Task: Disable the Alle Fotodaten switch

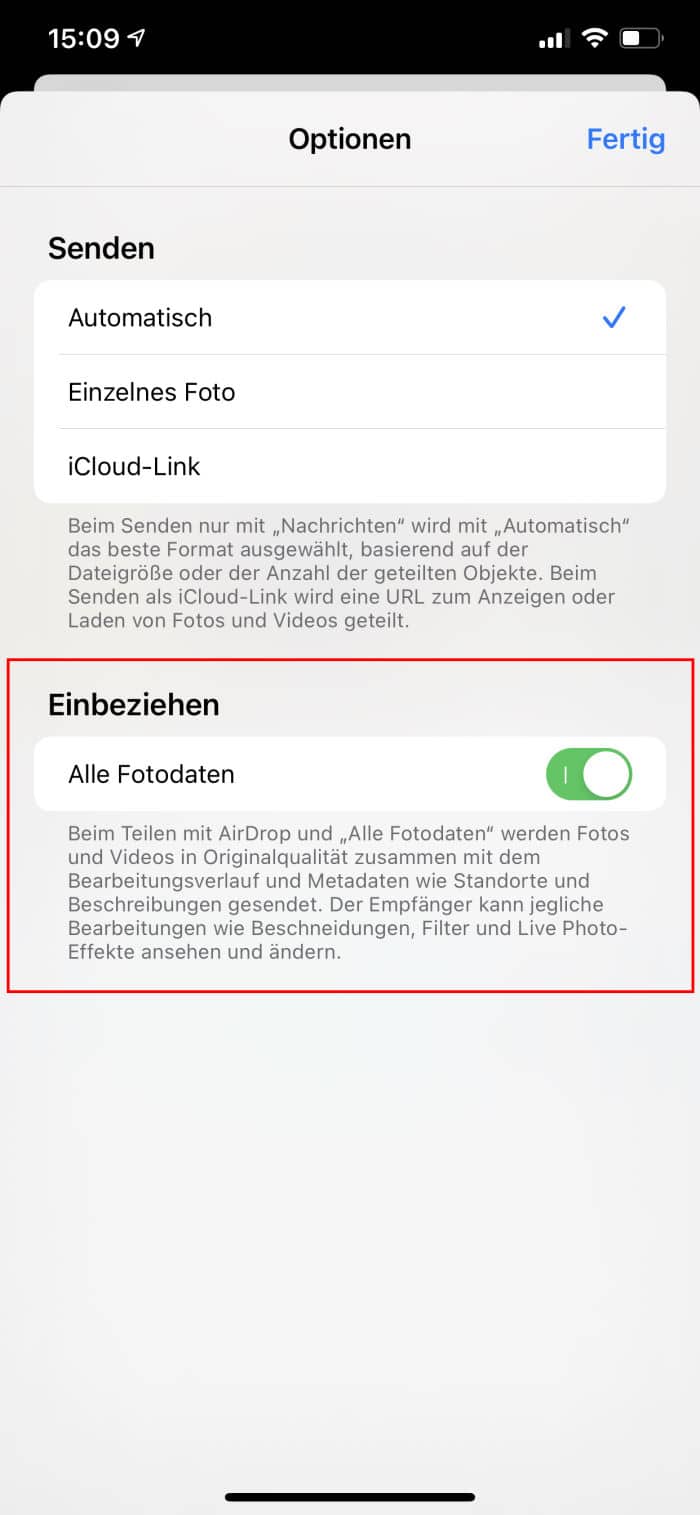Action: [x=589, y=774]
